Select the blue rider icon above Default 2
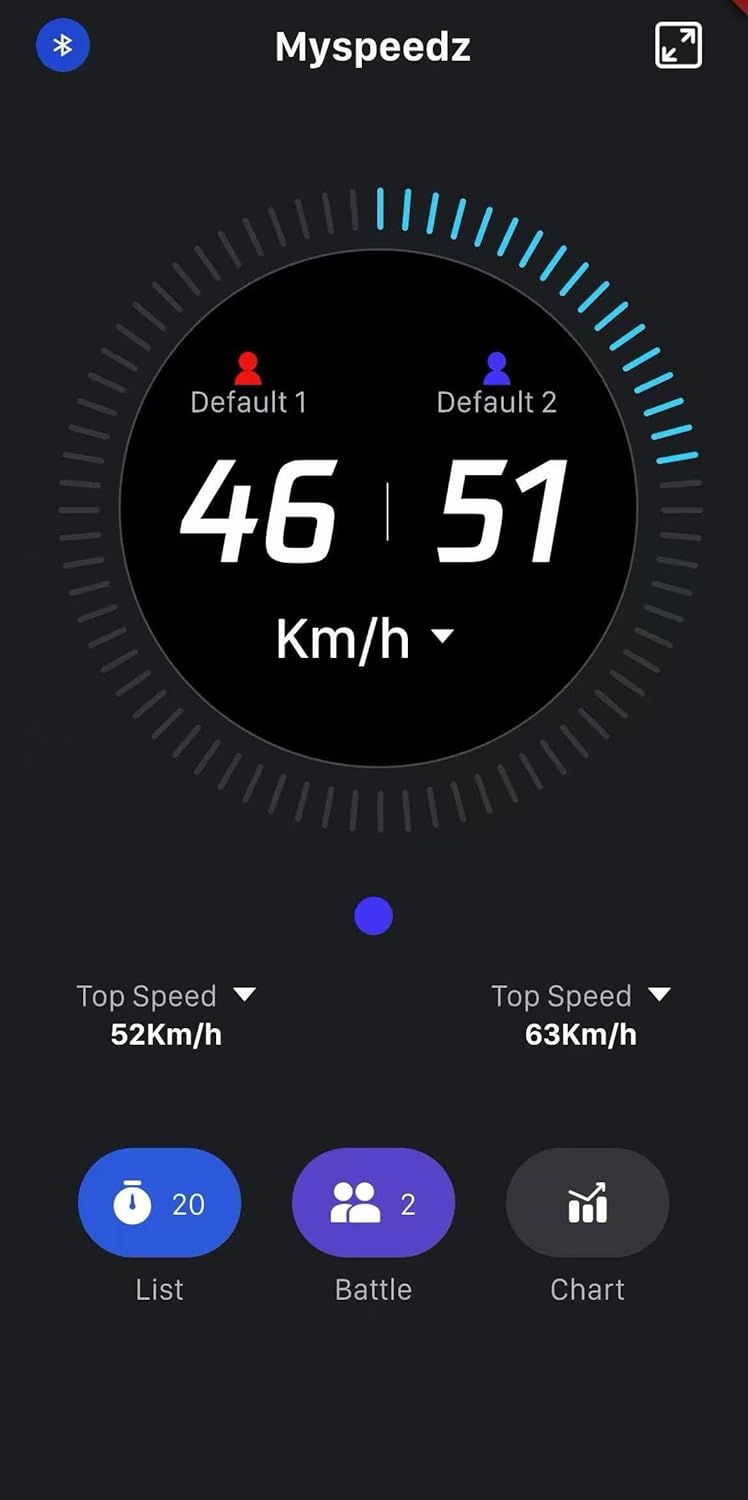 coord(496,367)
